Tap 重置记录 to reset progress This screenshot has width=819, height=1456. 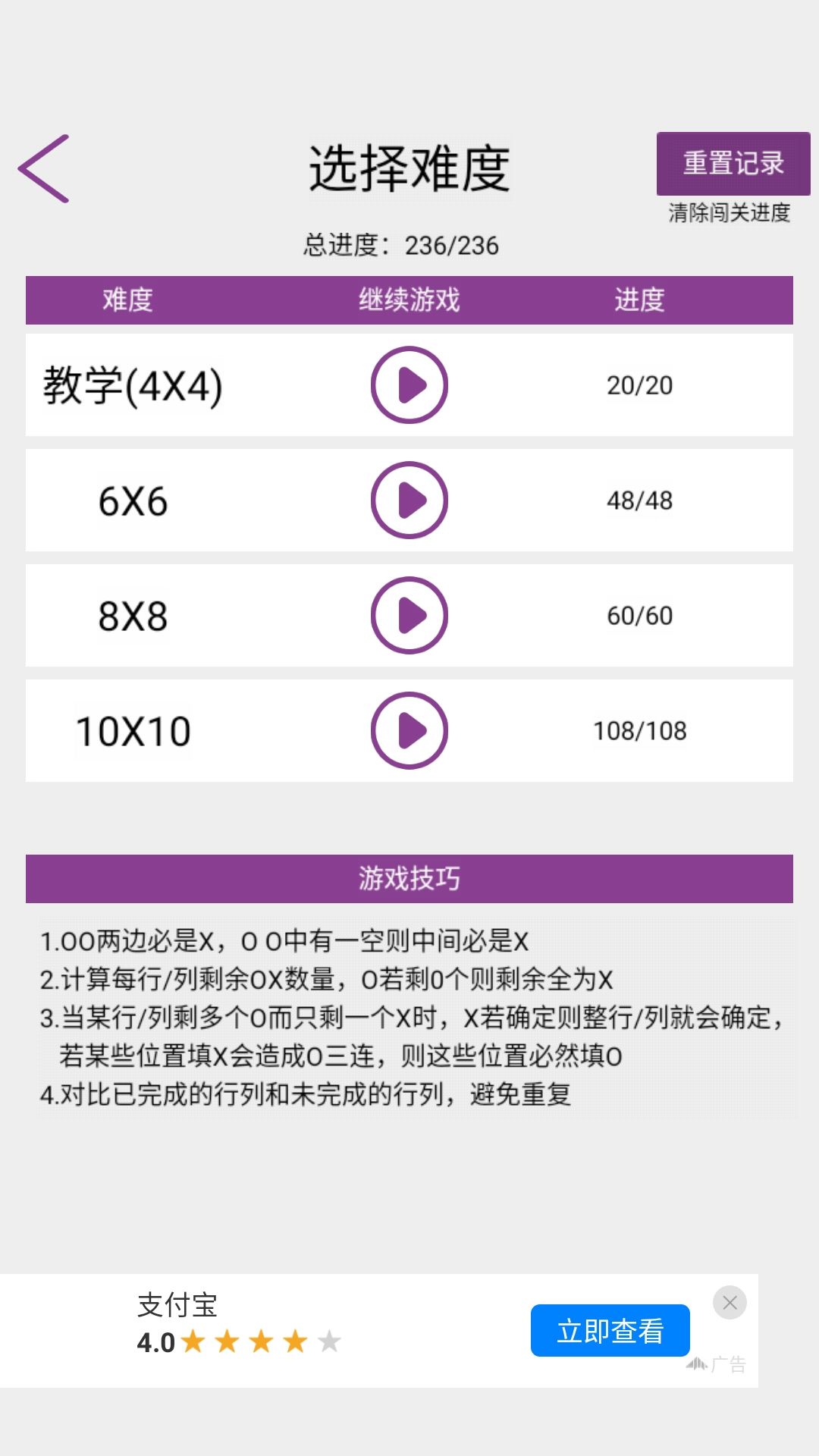(733, 163)
